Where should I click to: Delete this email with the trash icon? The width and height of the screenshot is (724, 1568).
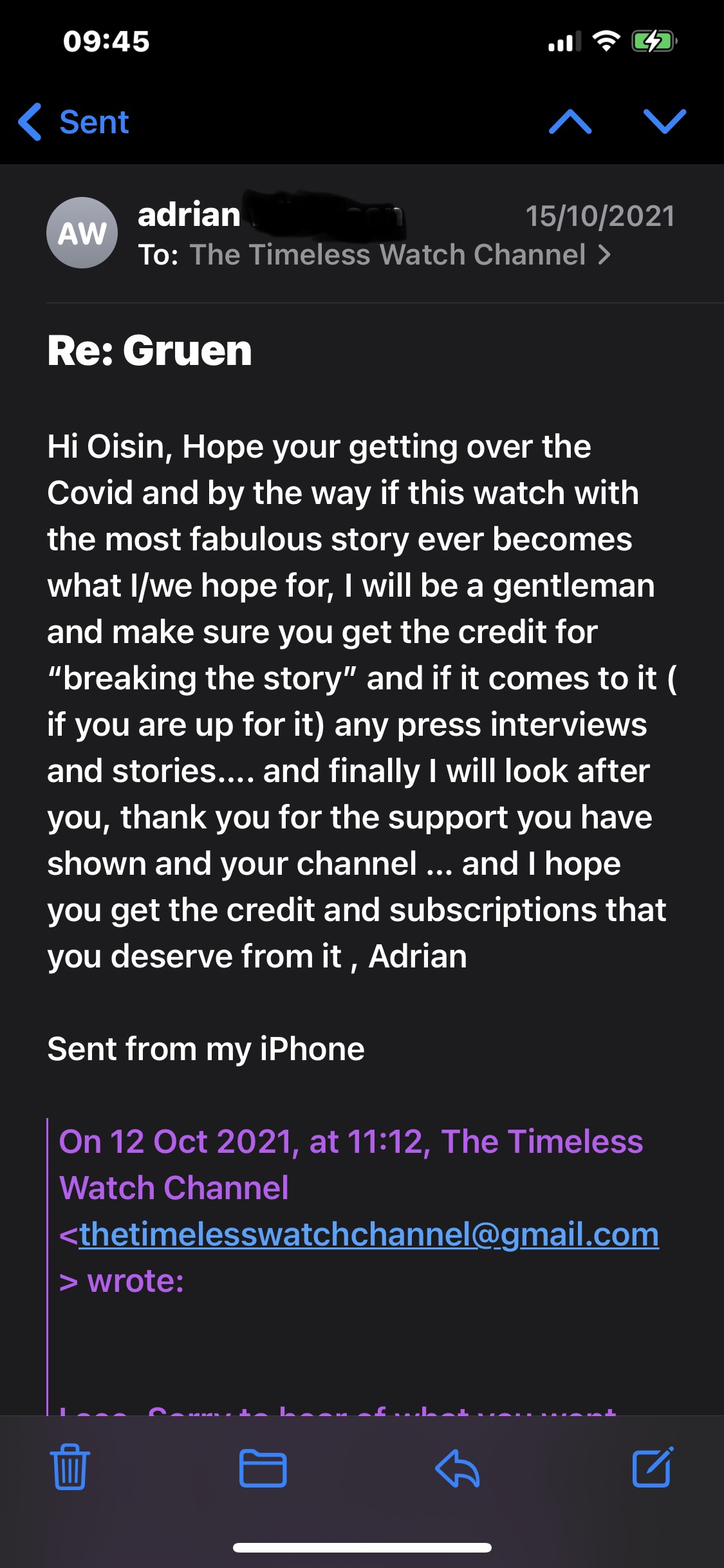70,1467
